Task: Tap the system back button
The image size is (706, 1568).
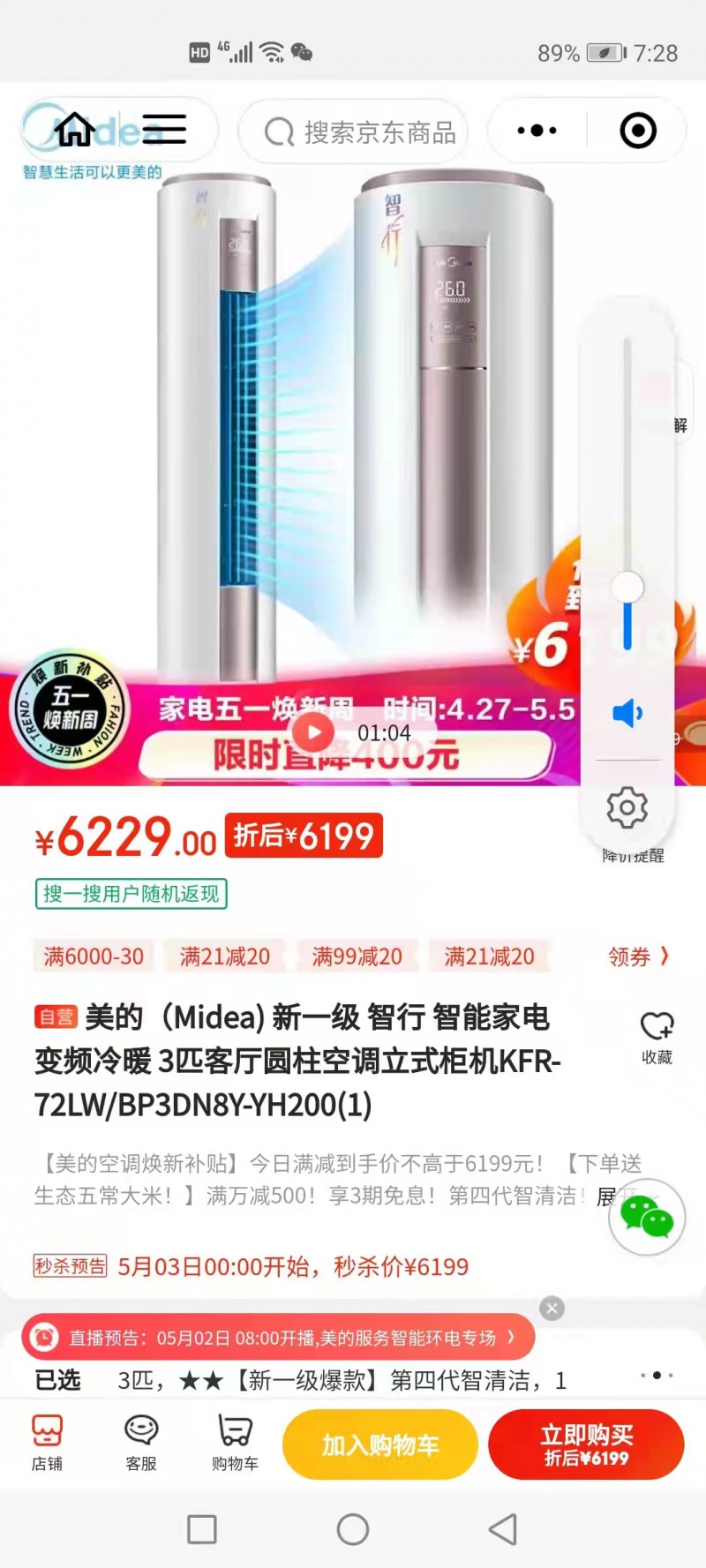Action: (503, 1529)
